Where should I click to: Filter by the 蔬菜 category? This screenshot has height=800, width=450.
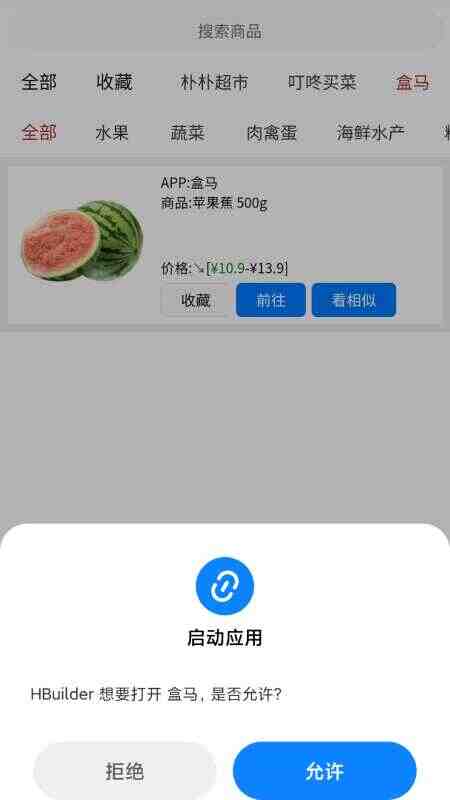pyautogui.click(x=187, y=133)
